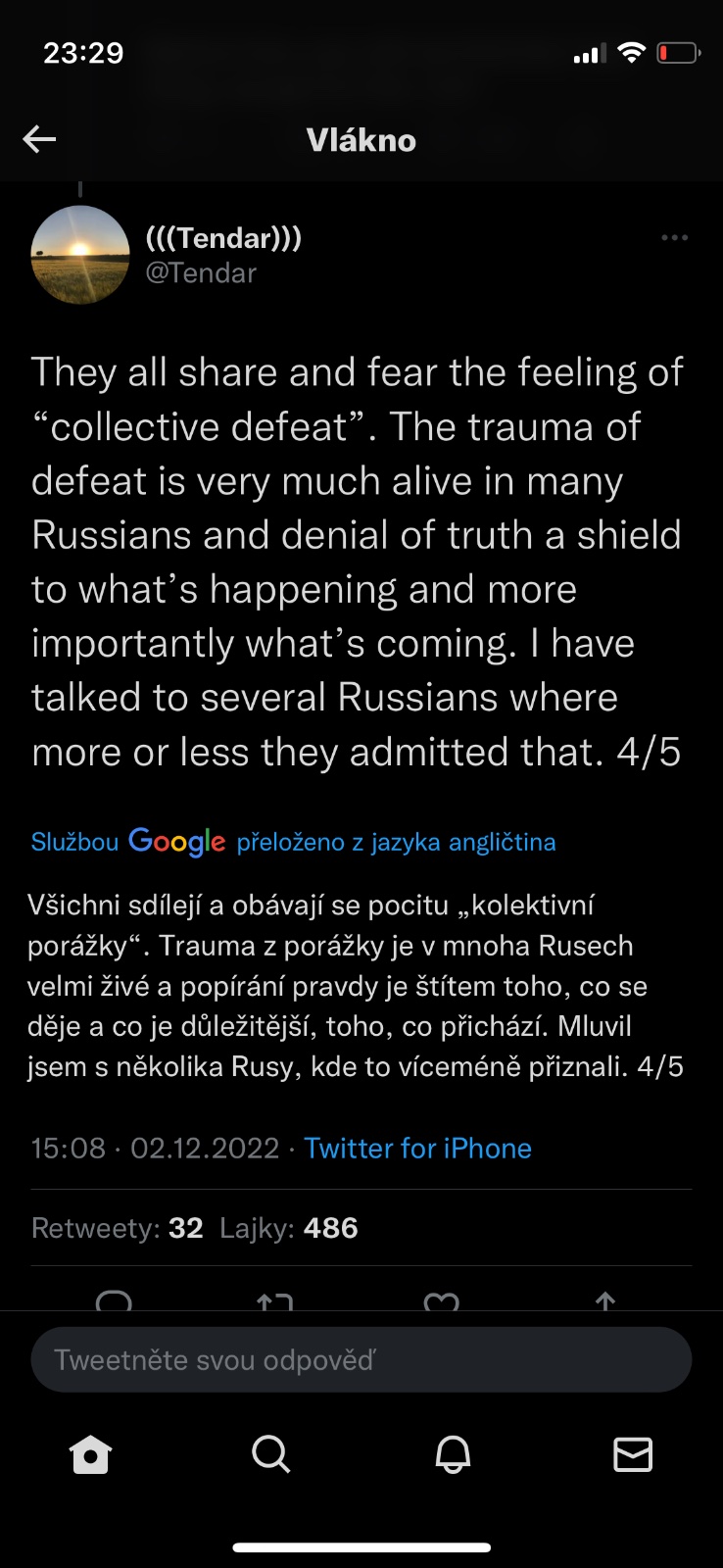Tap the Google translation source link
The image size is (723, 1568).
(293, 842)
